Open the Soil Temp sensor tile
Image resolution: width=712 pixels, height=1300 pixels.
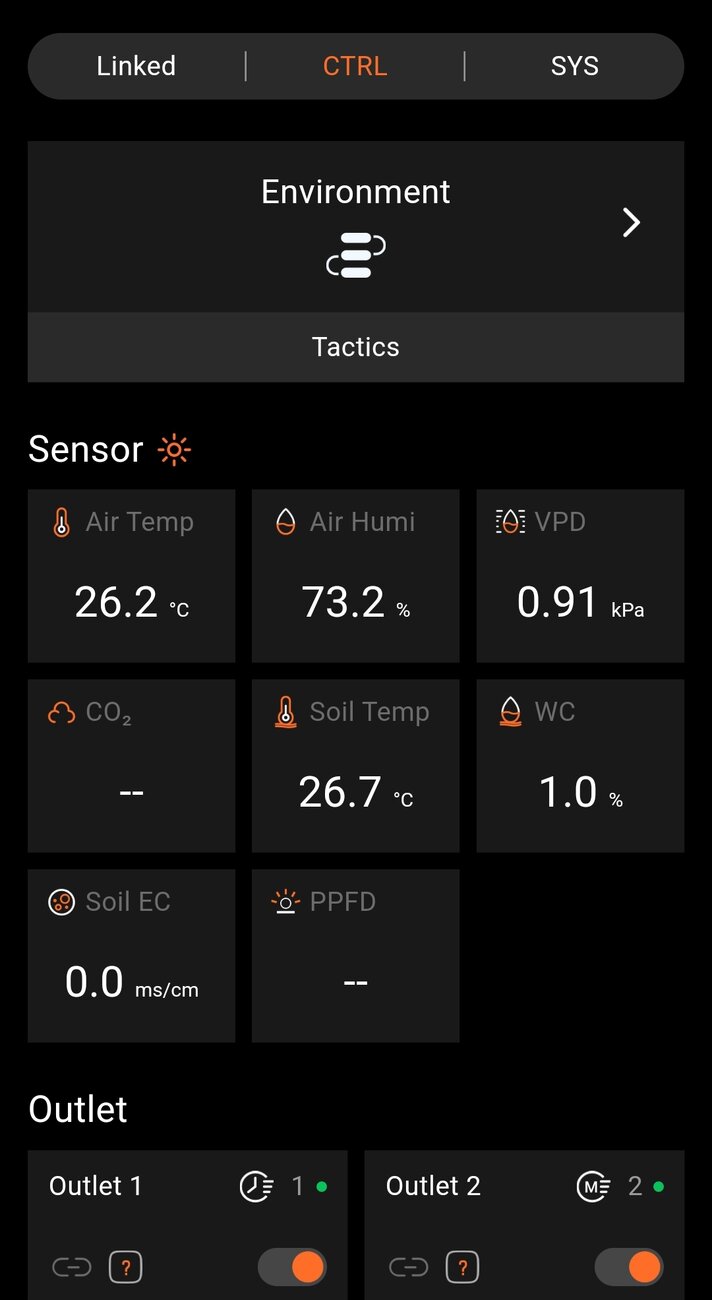356,766
